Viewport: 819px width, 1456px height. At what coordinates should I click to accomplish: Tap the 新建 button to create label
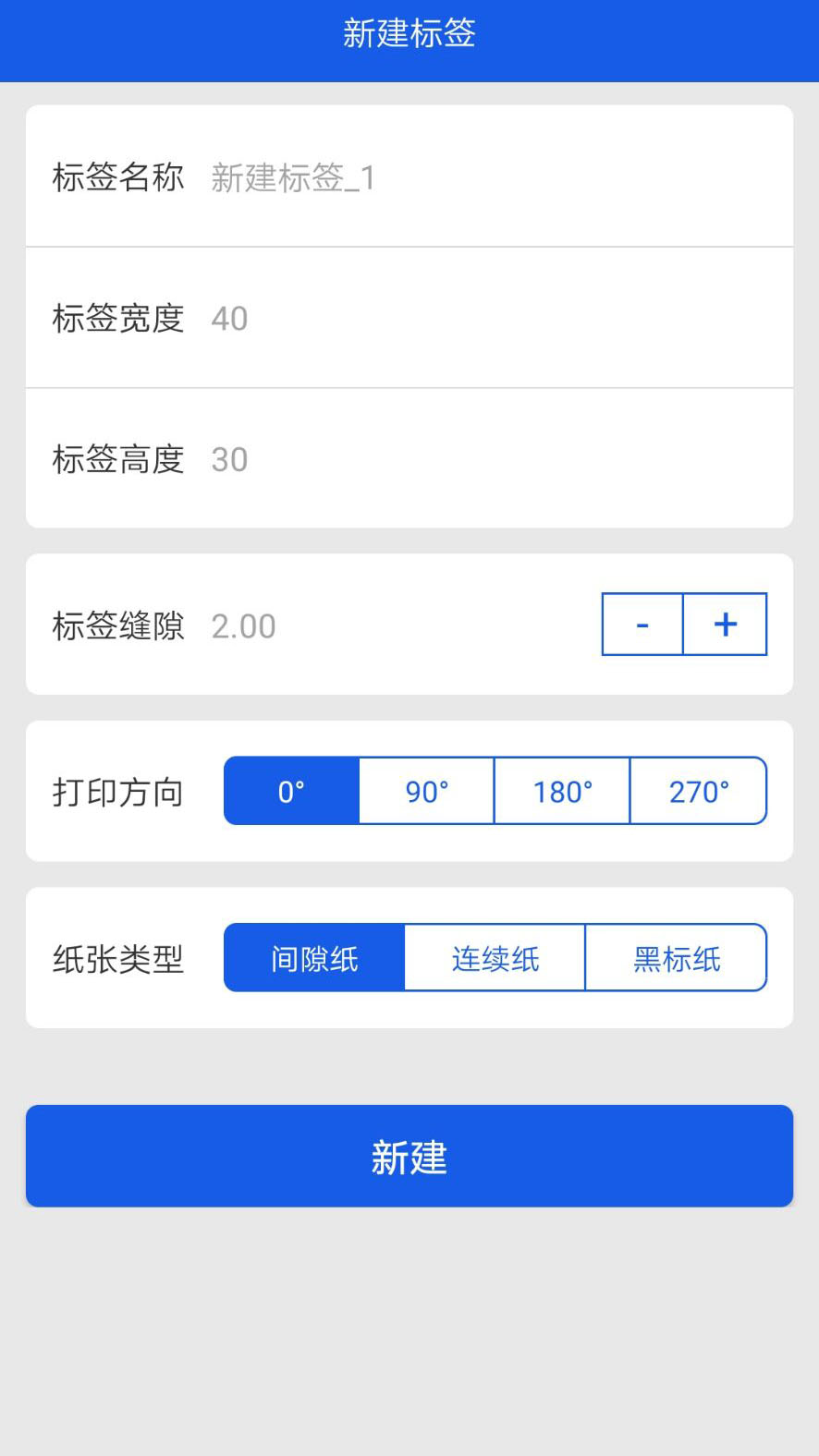coord(409,1156)
